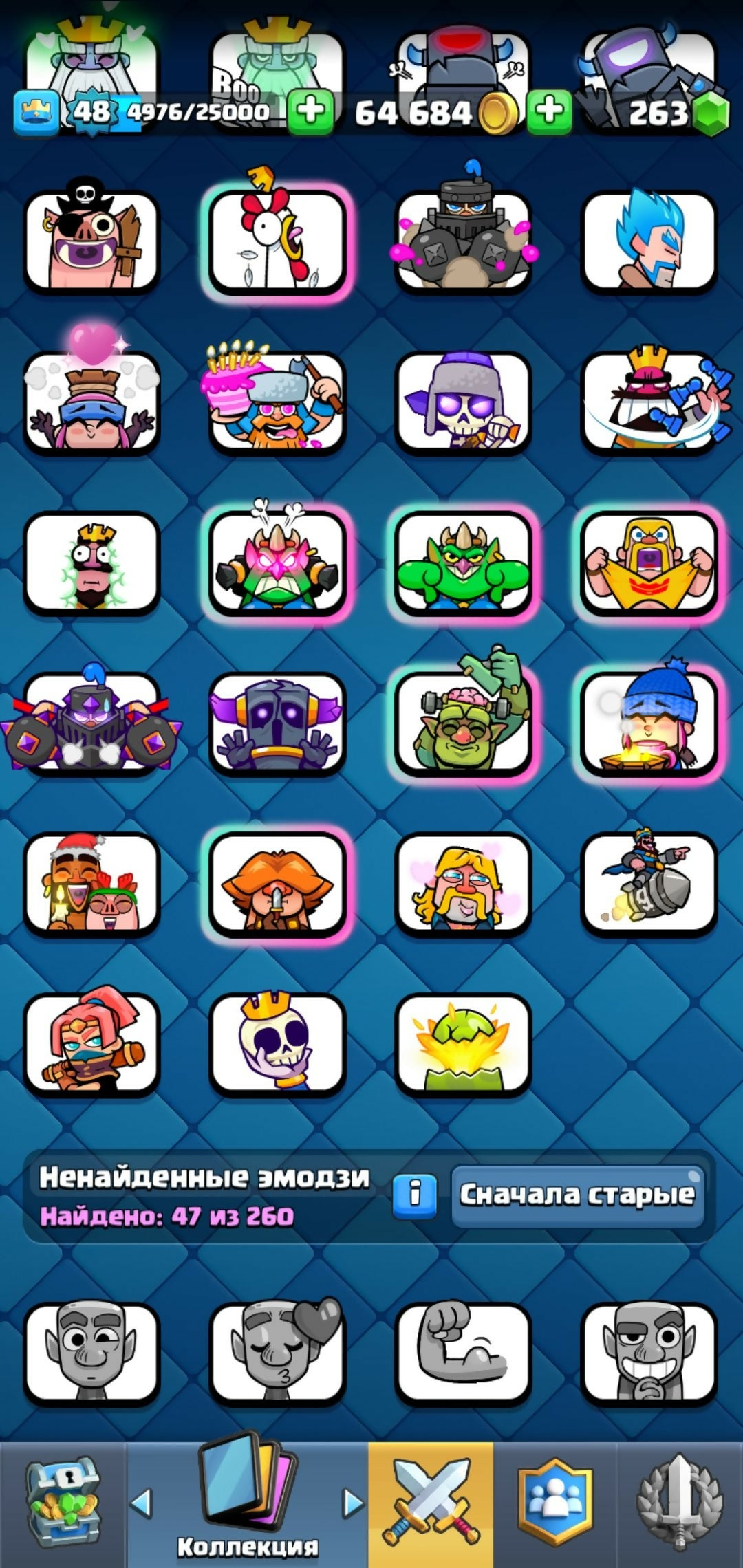
Task: Select the rider on rocket emote
Action: click(x=649, y=883)
